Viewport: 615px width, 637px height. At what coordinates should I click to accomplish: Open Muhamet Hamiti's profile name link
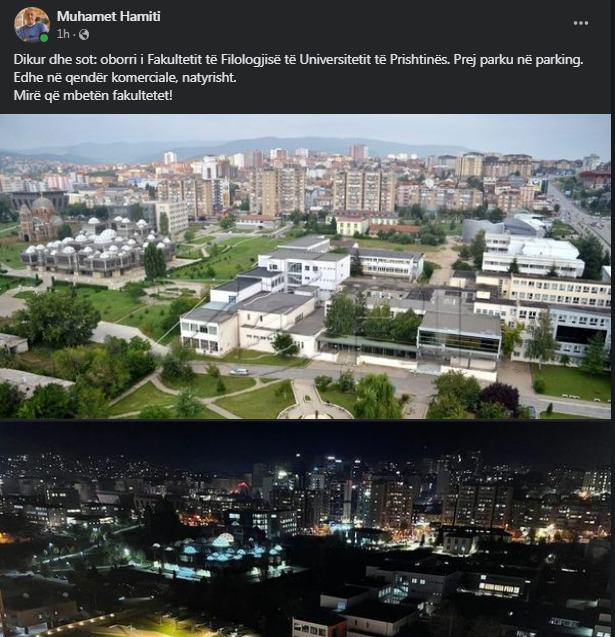108,16
